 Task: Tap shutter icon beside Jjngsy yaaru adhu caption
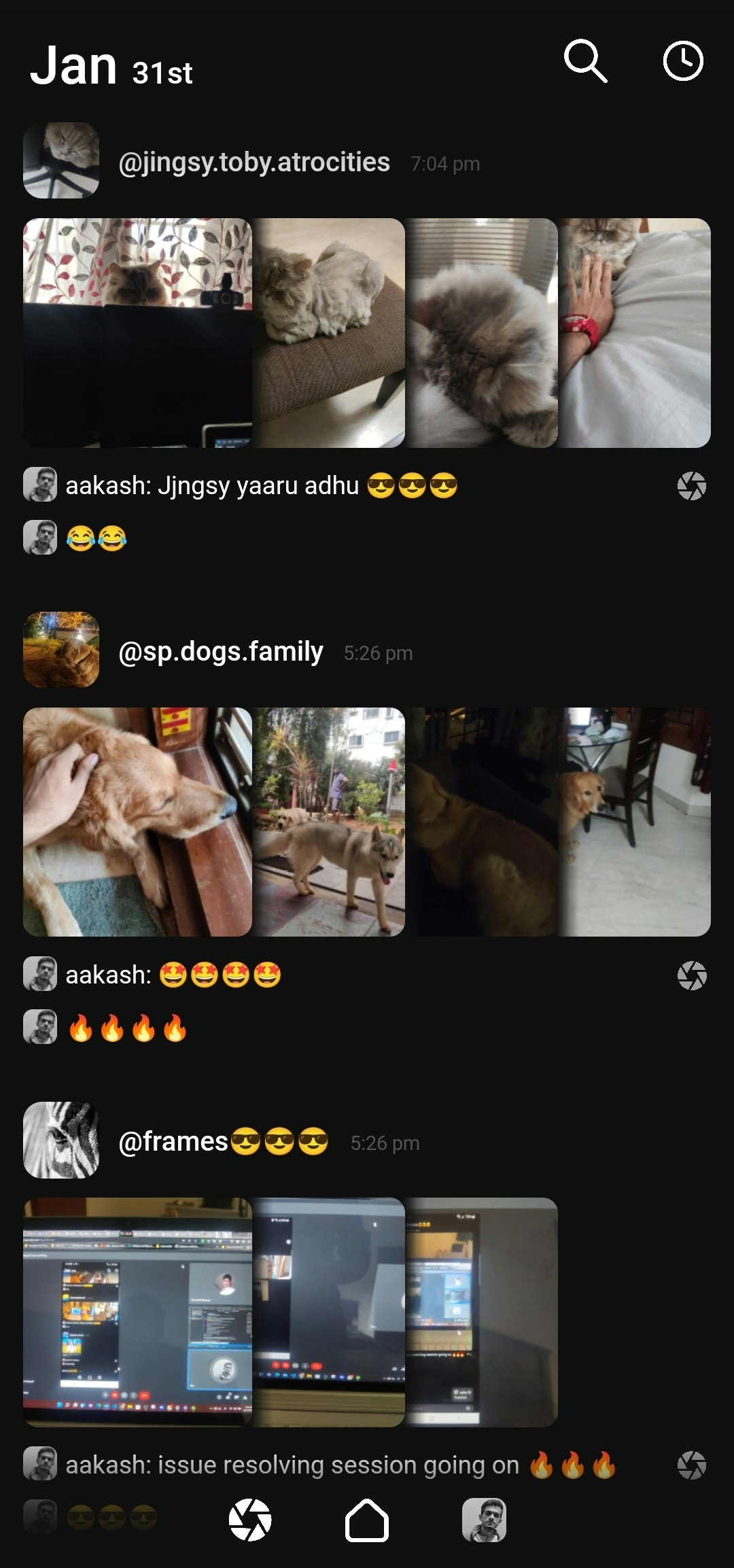[691, 486]
